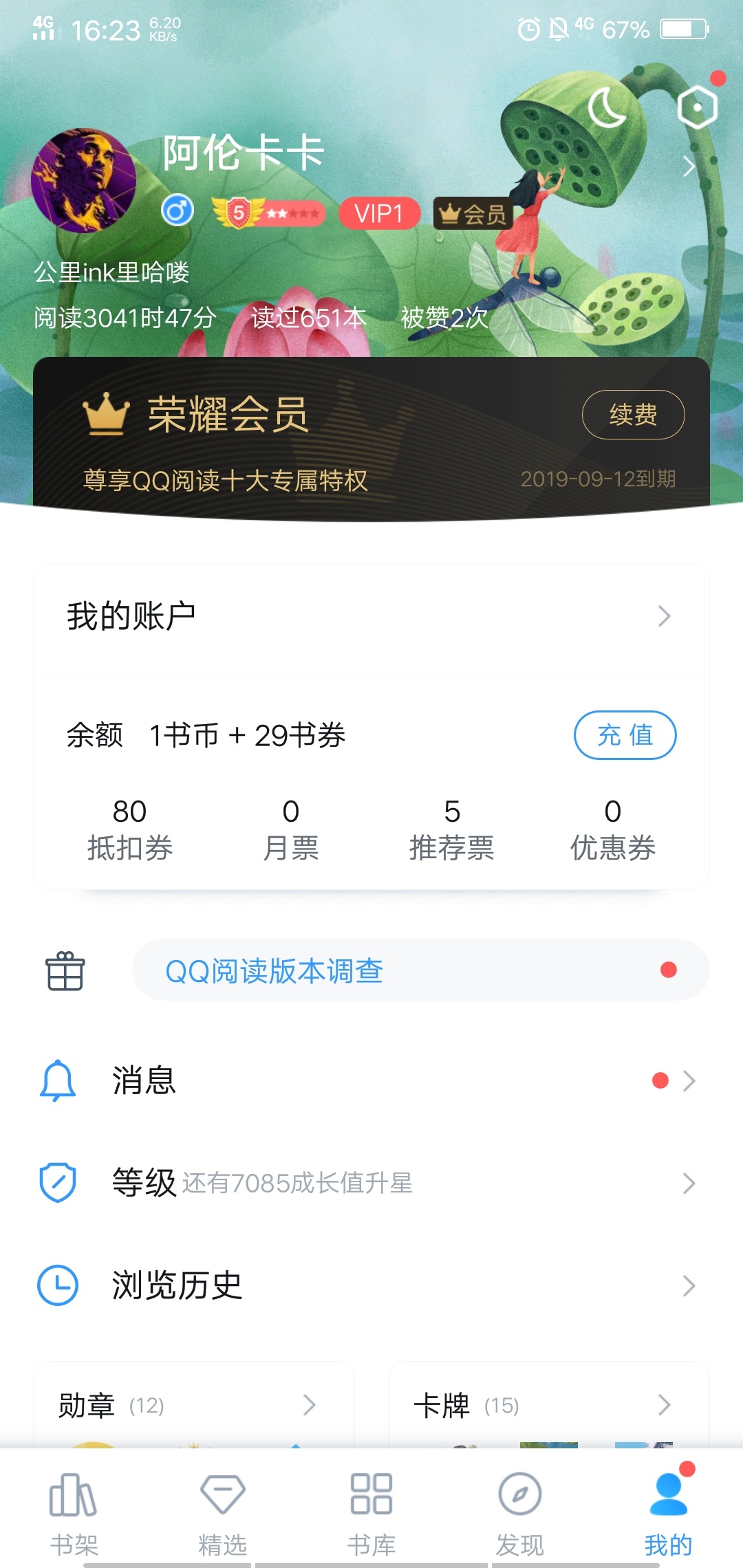Image resolution: width=743 pixels, height=1568 pixels.
Task: Open 浏览历史 browsing history
Action: (x=371, y=1285)
